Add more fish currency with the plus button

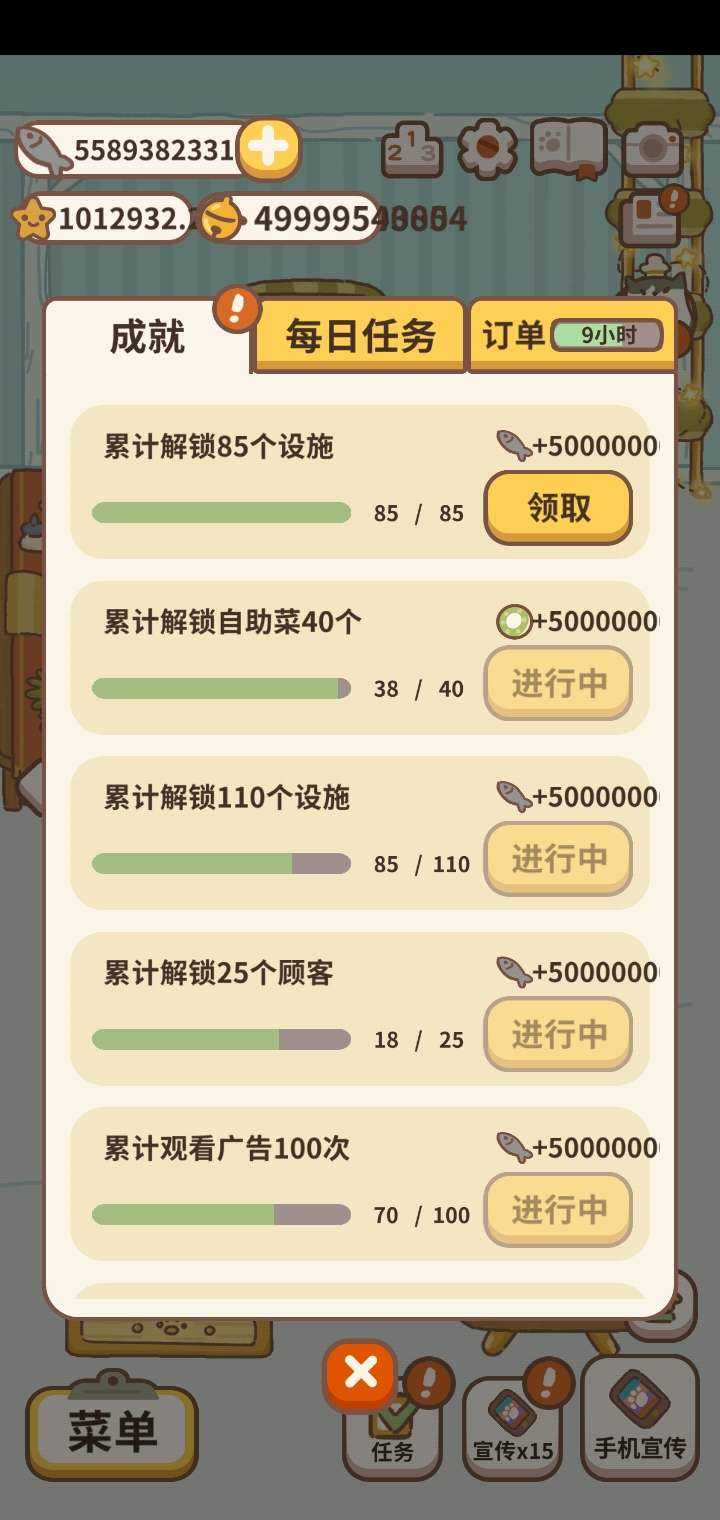[268, 149]
